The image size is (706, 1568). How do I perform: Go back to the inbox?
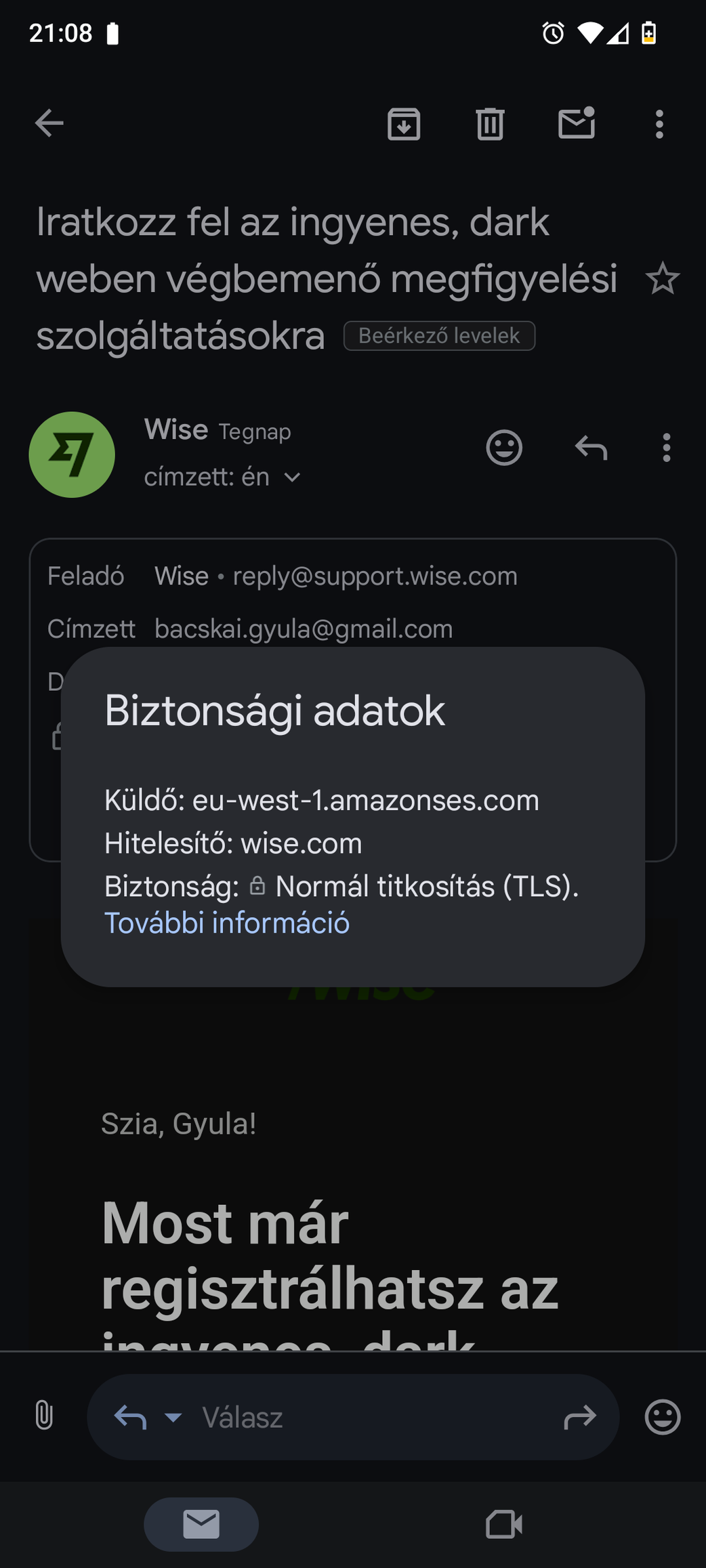[x=49, y=123]
